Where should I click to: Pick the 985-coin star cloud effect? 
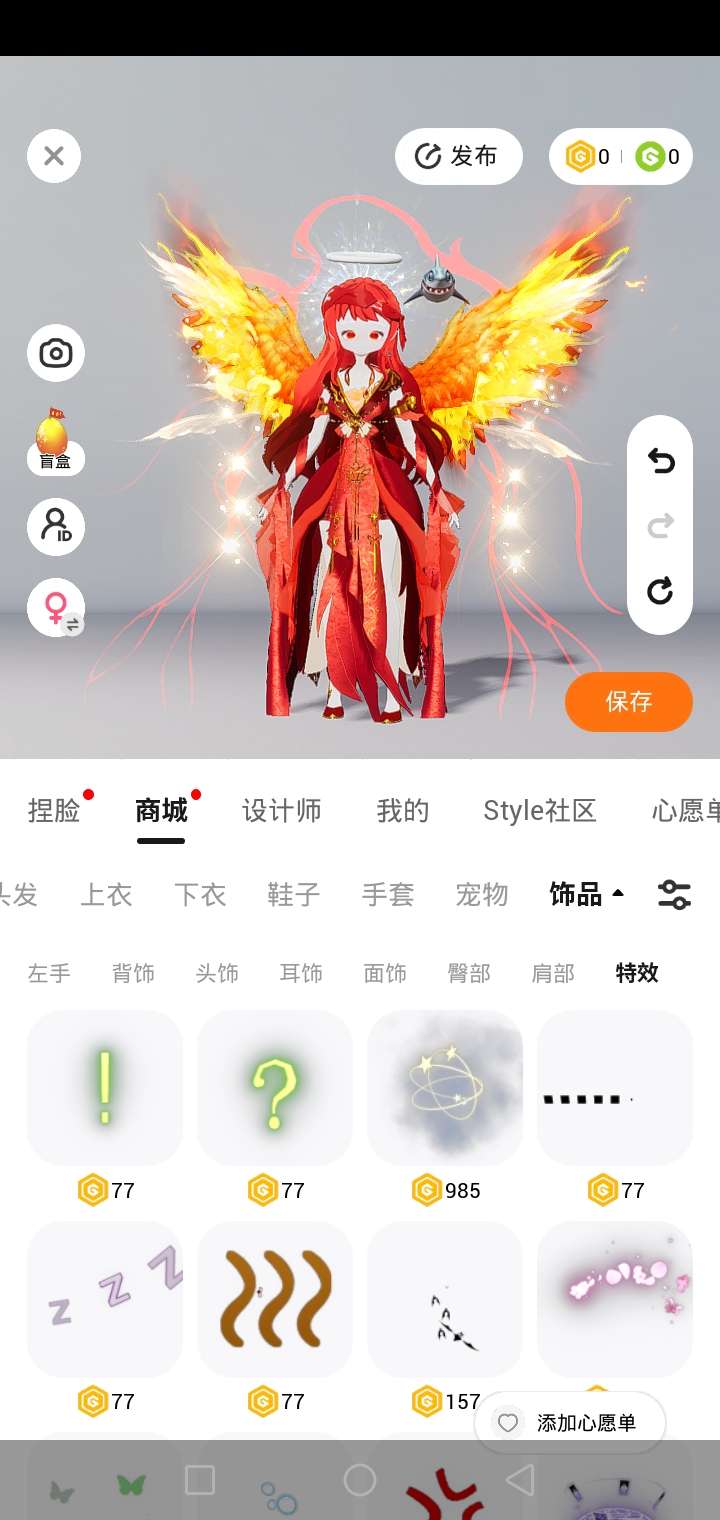coord(445,1088)
